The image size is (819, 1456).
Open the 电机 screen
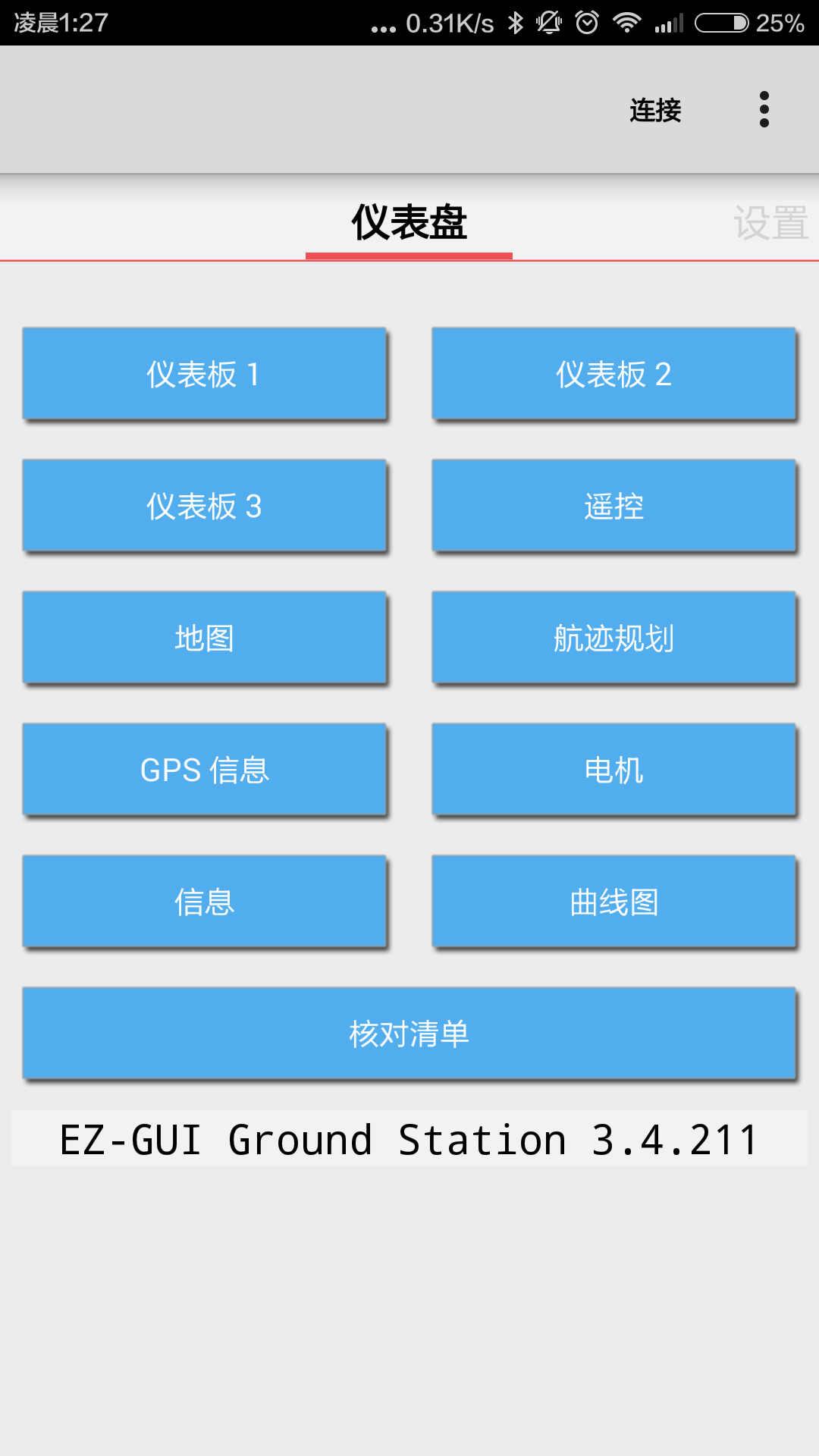pyautogui.click(x=614, y=770)
